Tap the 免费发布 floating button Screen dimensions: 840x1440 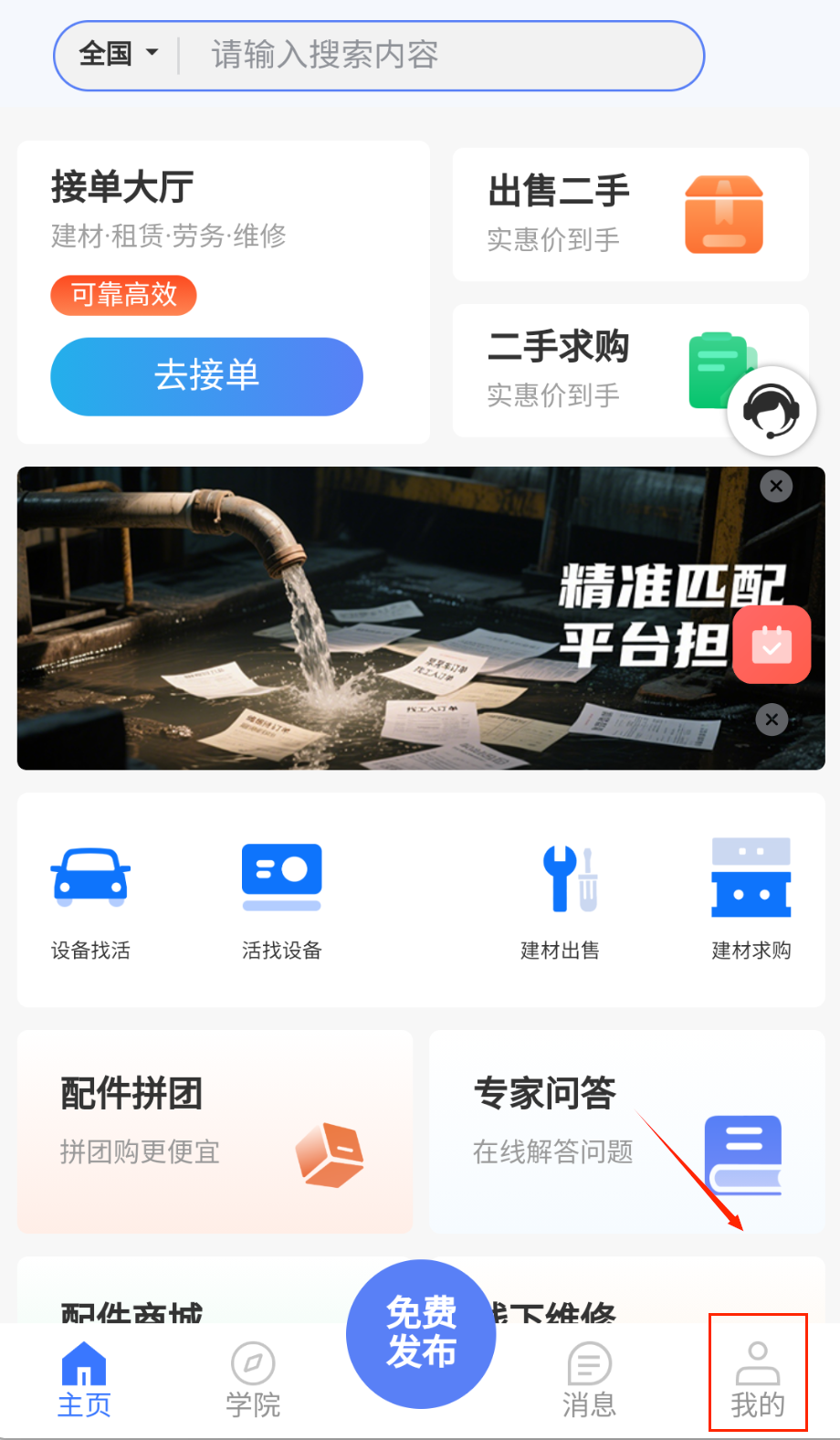[421, 1333]
